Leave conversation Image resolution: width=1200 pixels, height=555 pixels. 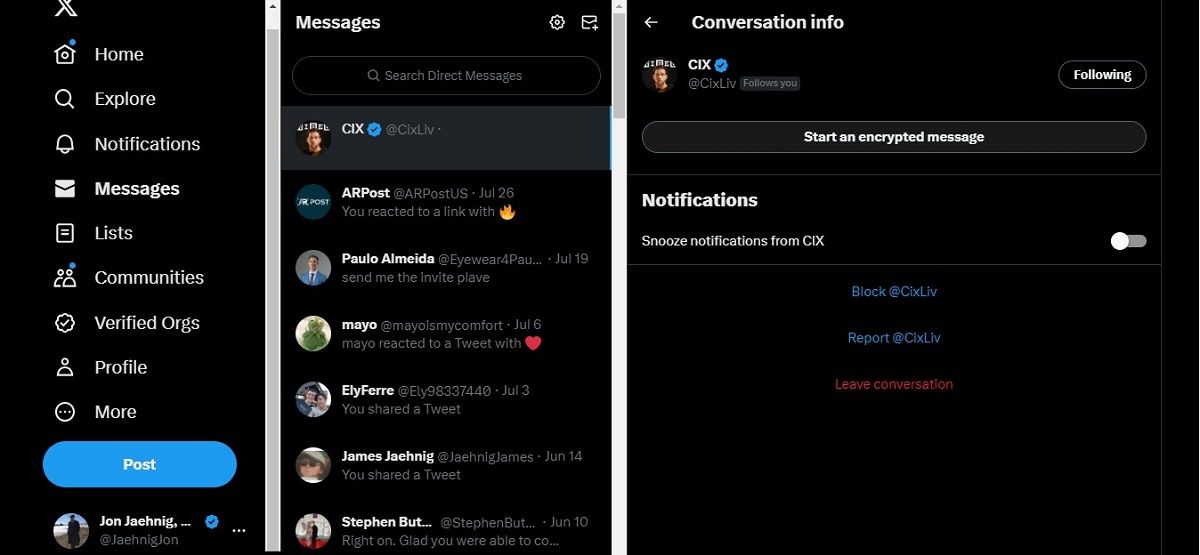pyautogui.click(x=893, y=384)
